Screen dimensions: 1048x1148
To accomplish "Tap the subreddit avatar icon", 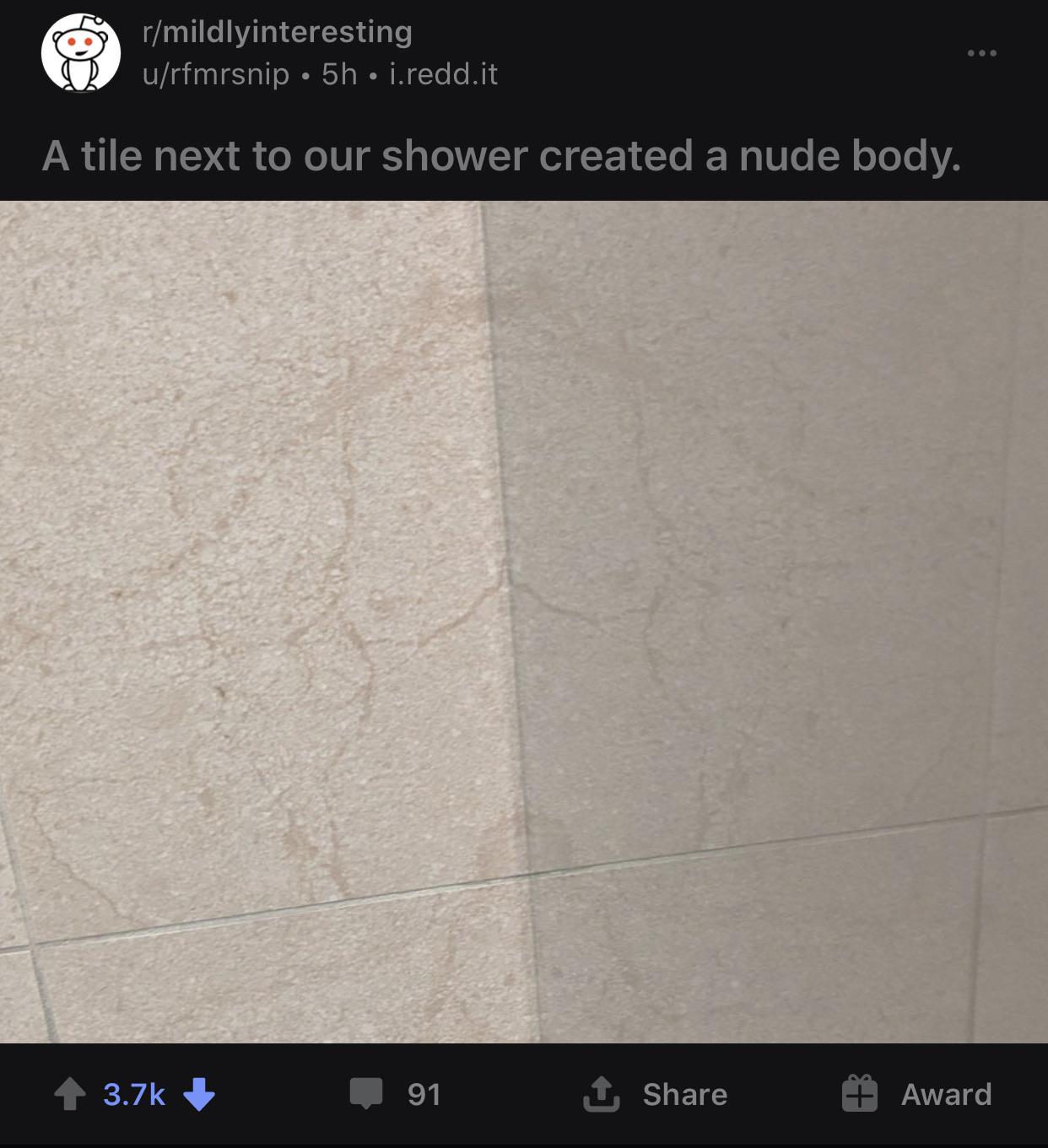I will coord(81,53).
